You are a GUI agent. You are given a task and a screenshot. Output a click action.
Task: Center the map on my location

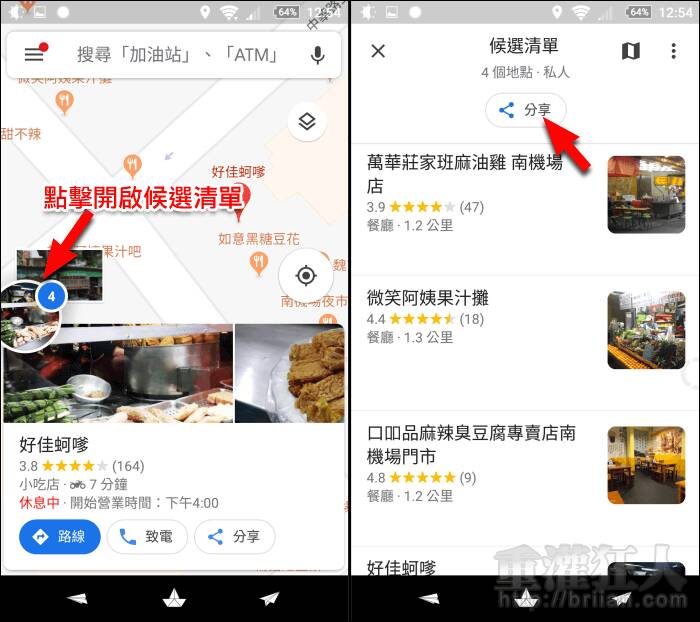pyautogui.click(x=306, y=275)
